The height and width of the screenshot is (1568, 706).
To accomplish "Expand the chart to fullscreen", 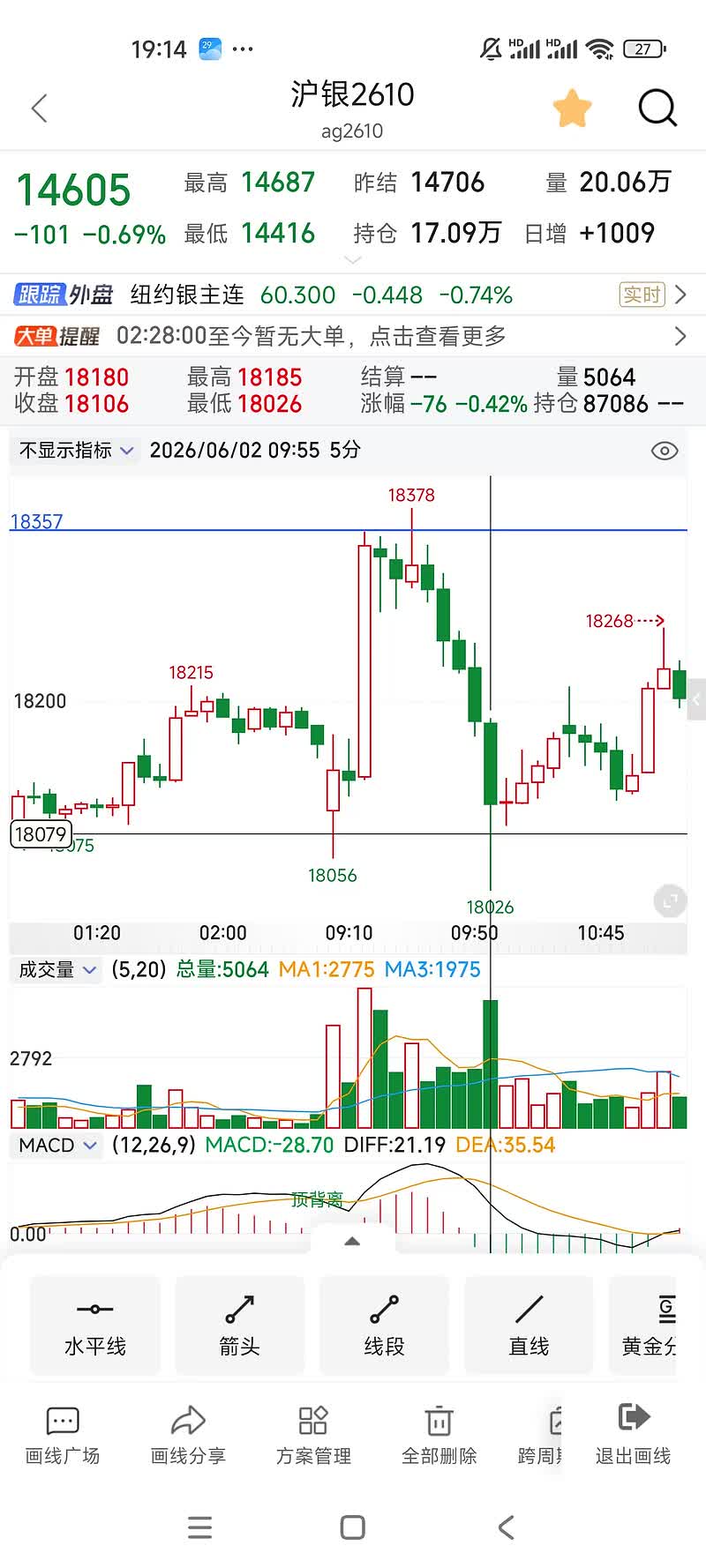I will click(x=670, y=900).
